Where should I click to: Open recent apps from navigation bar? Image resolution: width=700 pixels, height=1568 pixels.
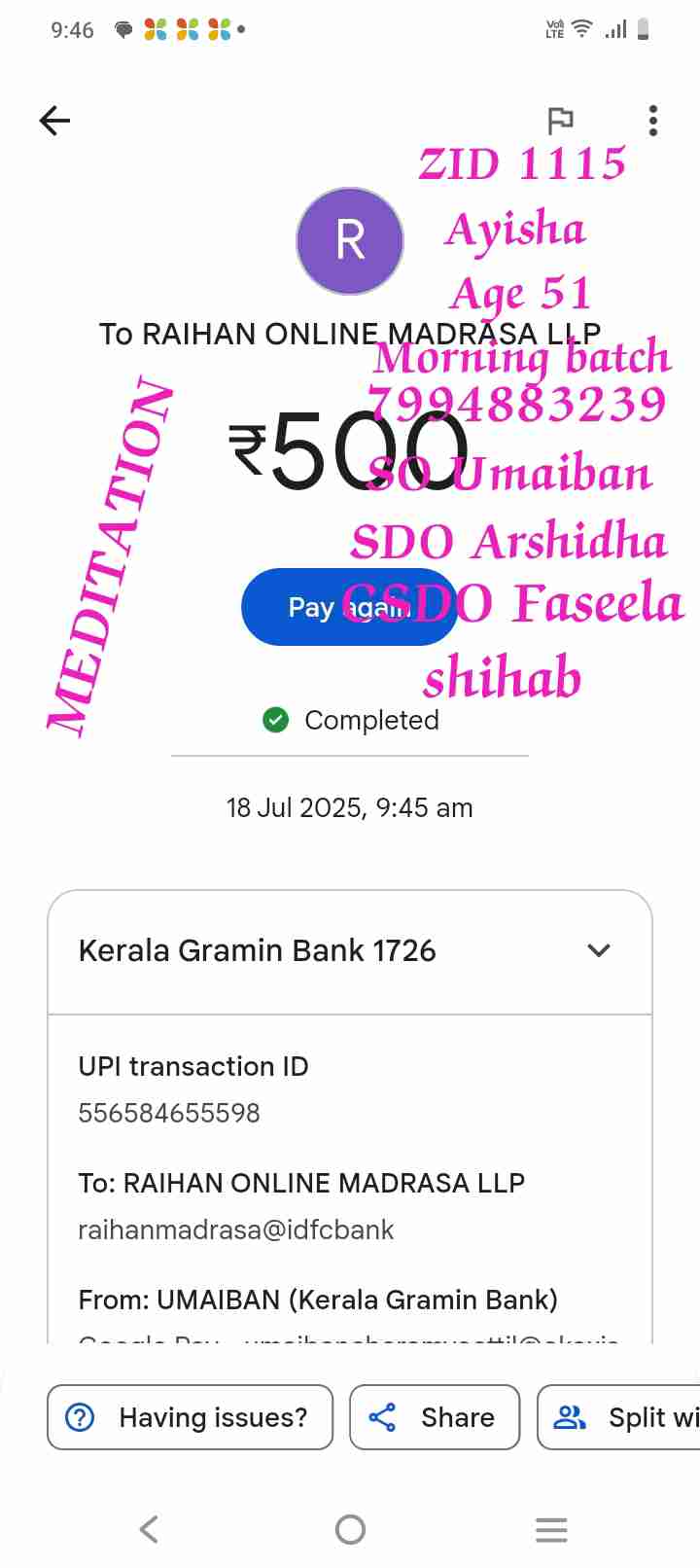[551, 1529]
